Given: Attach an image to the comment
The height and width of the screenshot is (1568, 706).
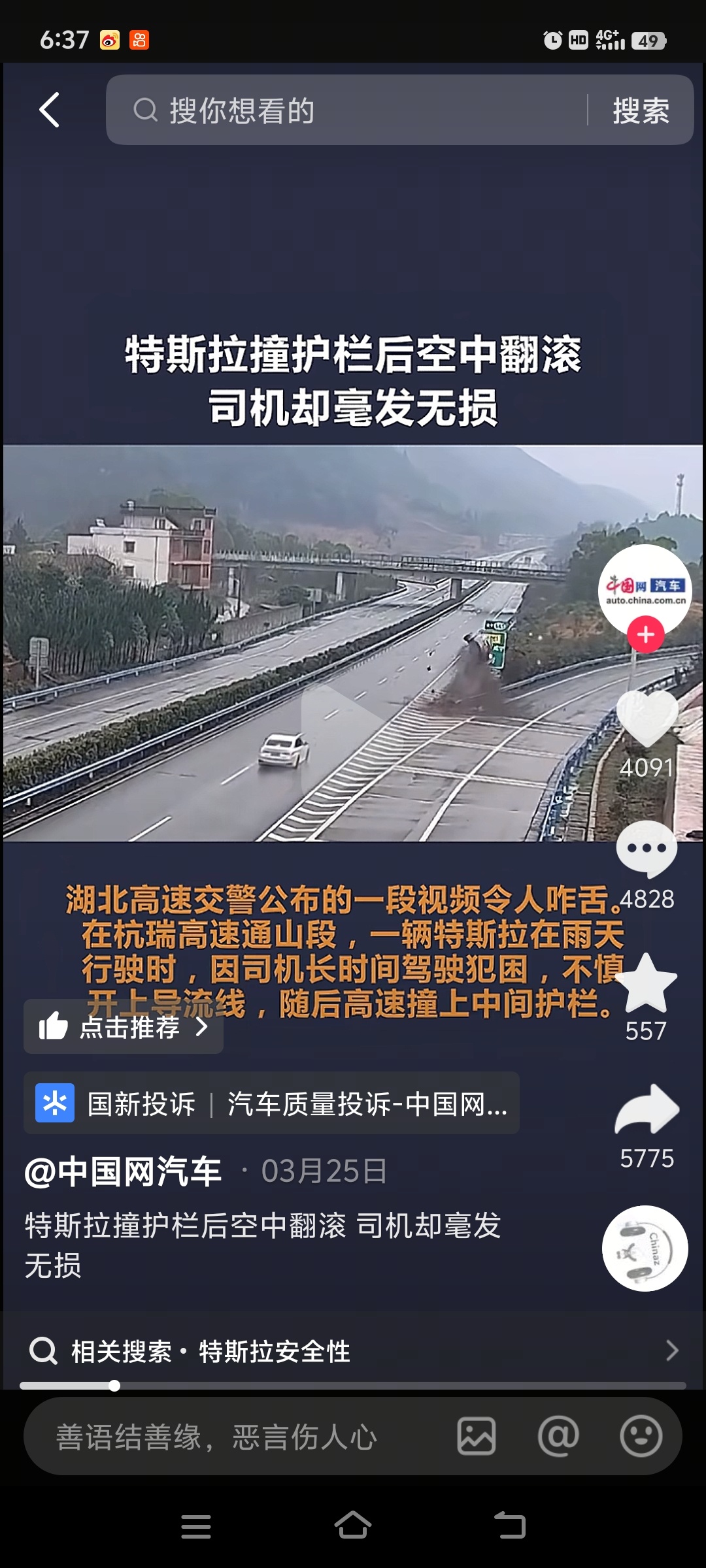Looking at the screenshot, I should coord(476,1436).
